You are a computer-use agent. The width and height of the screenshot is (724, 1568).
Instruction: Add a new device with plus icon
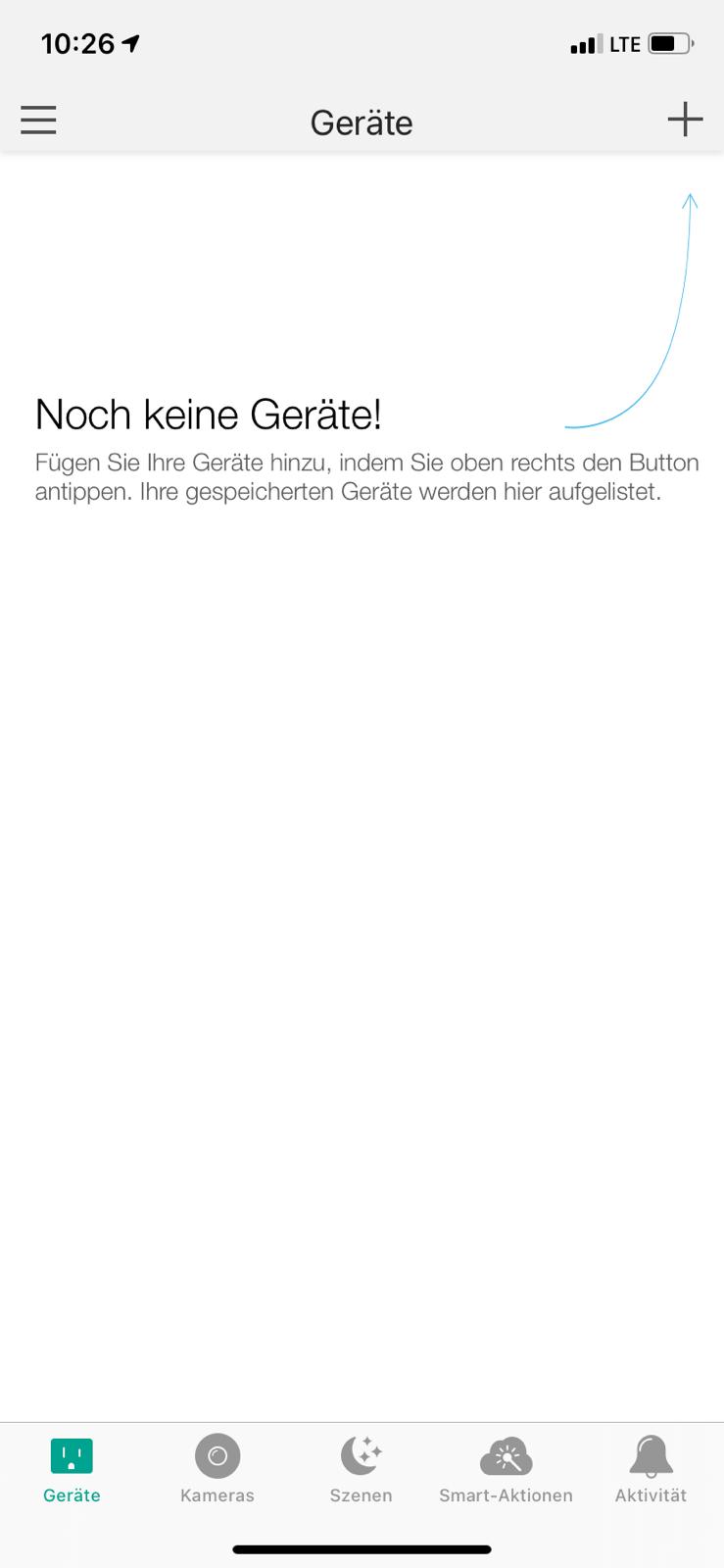[685, 120]
